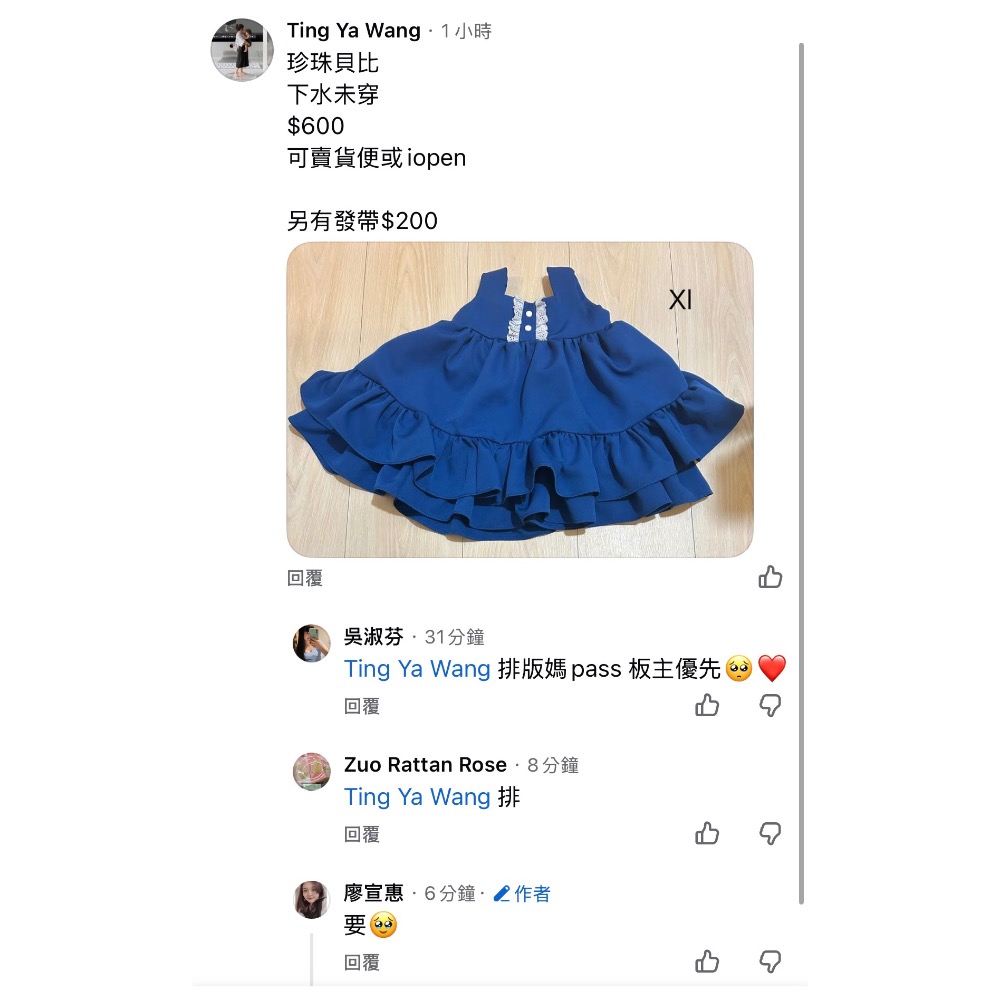
Task: Dislike 廖宣惠's comment
Action: tap(770, 962)
